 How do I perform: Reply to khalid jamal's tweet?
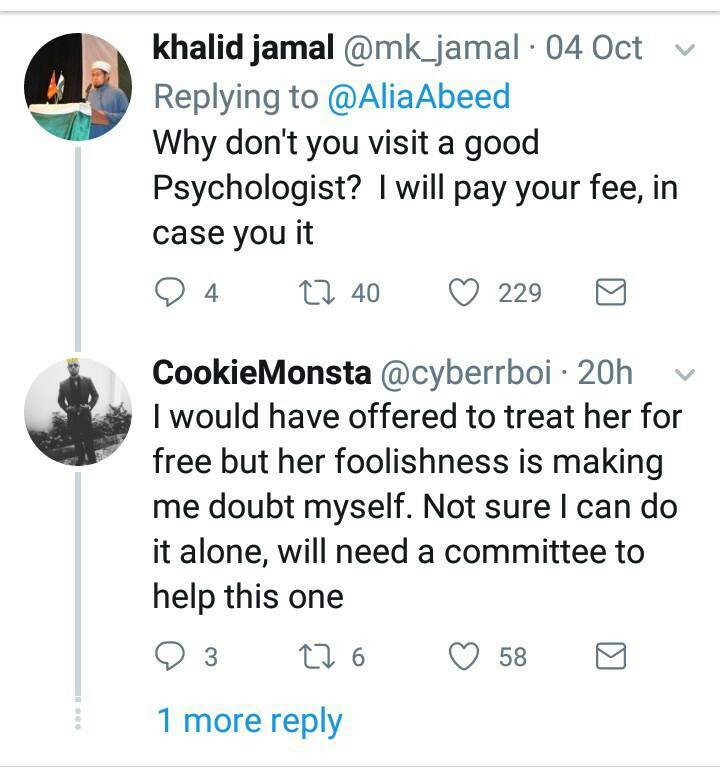tap(171, 292)
